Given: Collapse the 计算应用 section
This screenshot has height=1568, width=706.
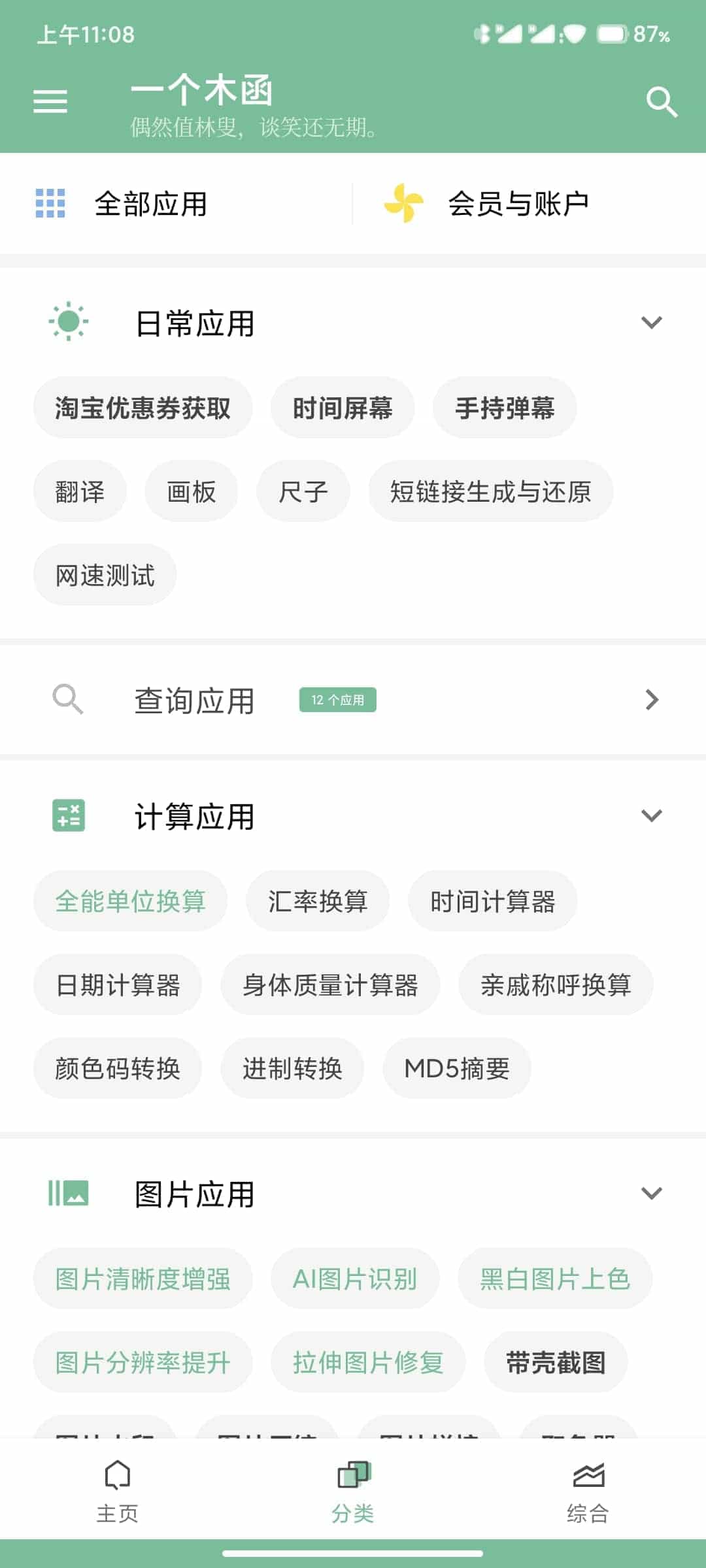Looking at the screenshot, I should (x=651, y=816).
